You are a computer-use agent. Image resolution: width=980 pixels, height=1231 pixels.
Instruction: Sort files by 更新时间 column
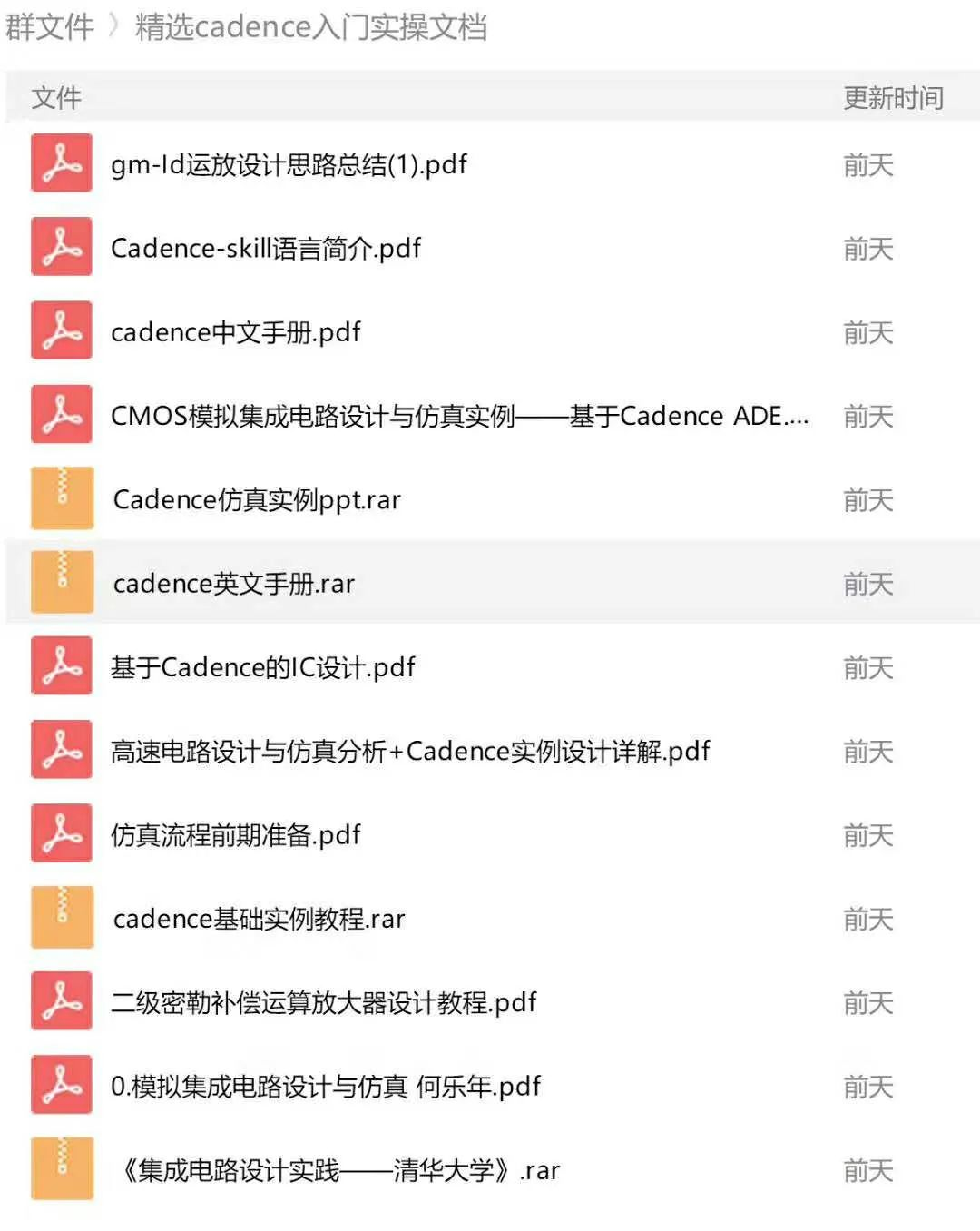893,97
